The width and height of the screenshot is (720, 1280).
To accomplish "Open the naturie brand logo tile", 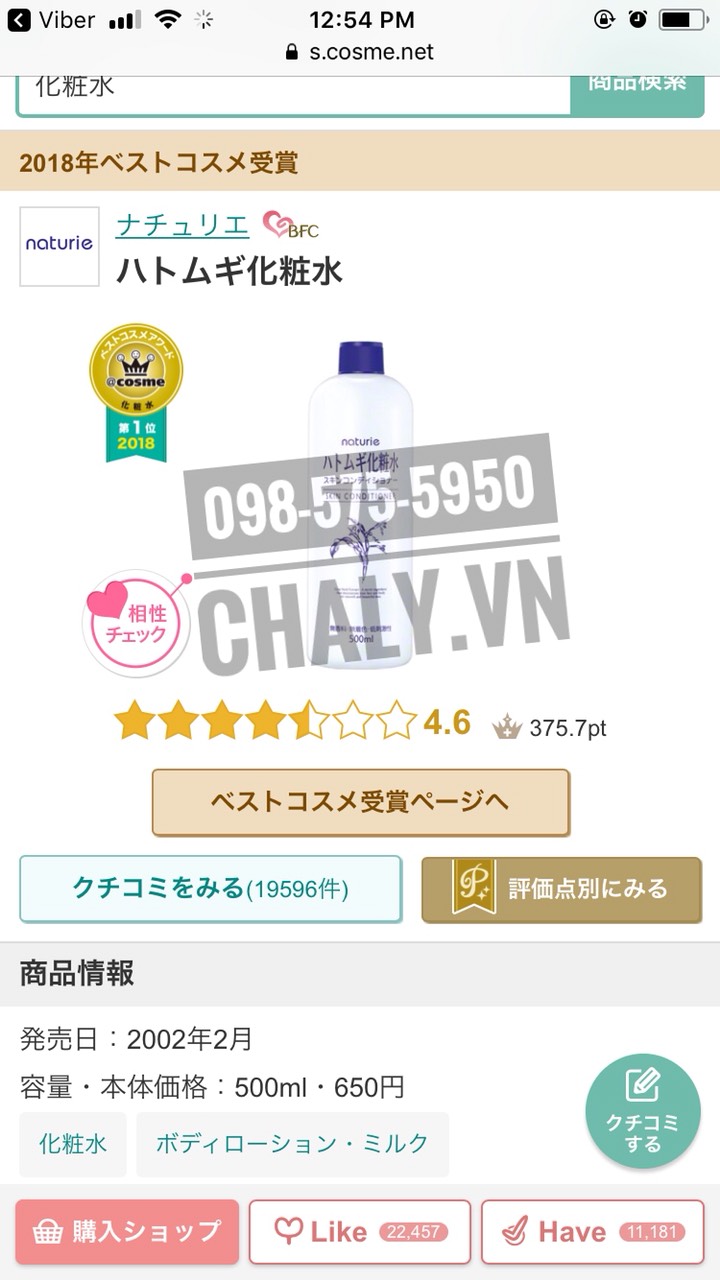I will (x=59, y=246).
